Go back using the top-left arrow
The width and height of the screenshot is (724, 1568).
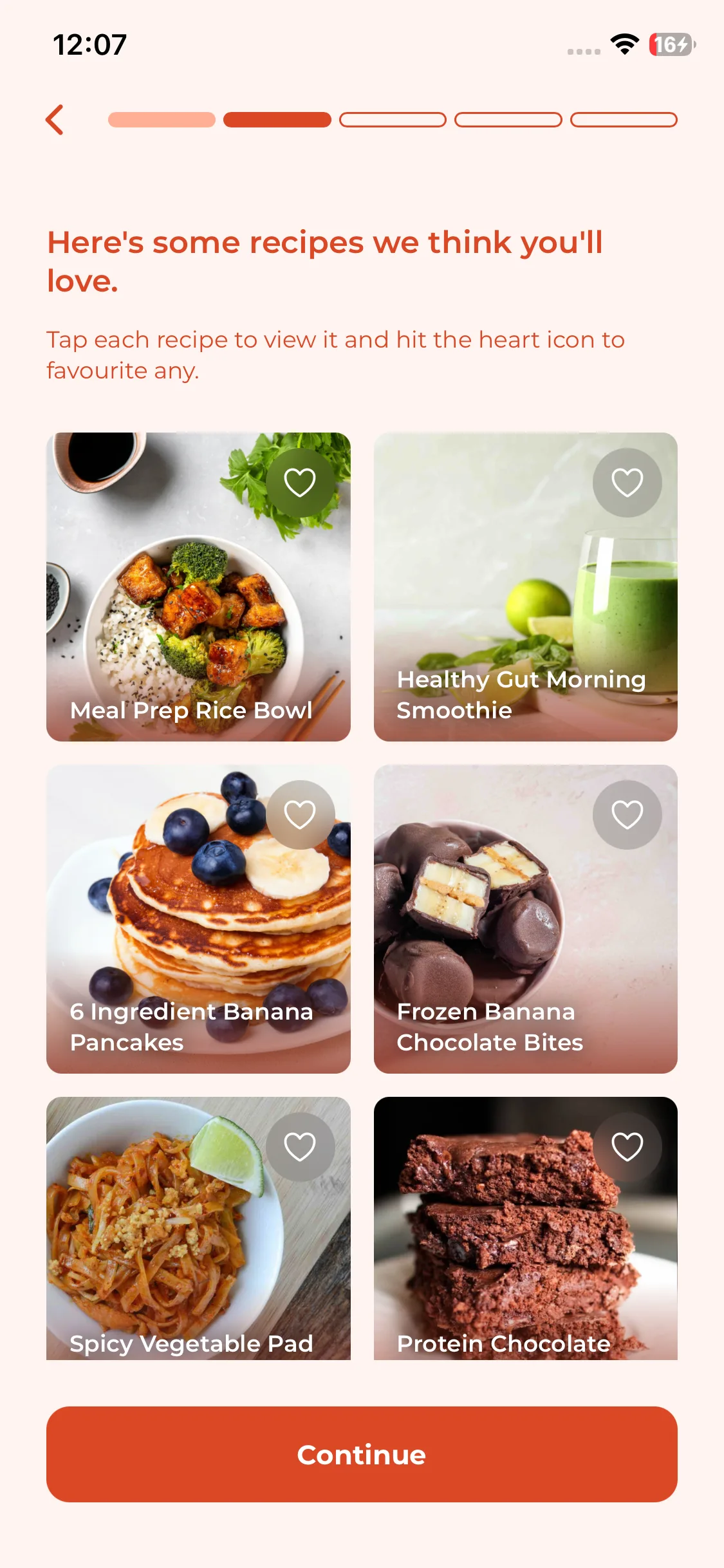click(55, 120)
